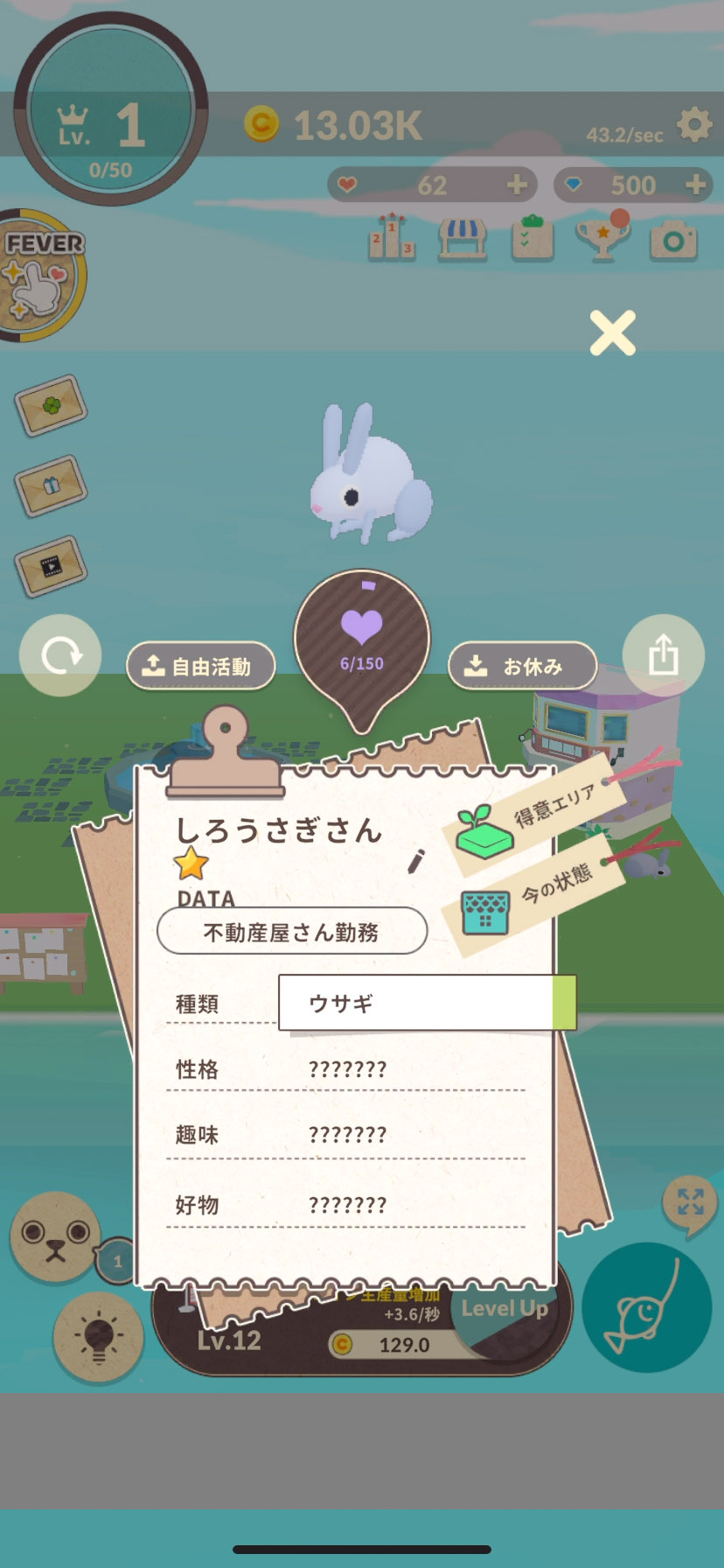Open the settings gear
The image size is (724, 1568).
(x=694, y=125)
